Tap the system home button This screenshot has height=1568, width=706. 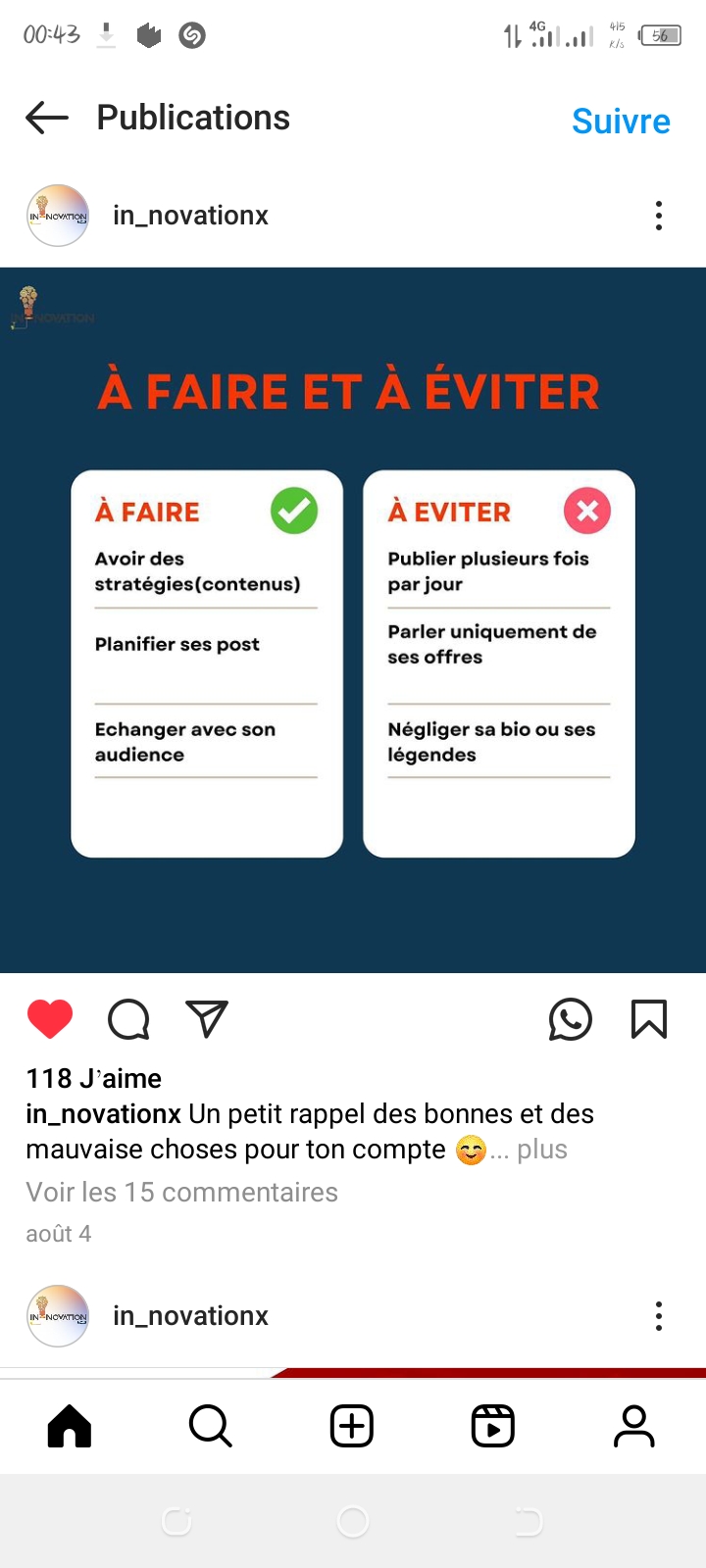(353, 1522)
